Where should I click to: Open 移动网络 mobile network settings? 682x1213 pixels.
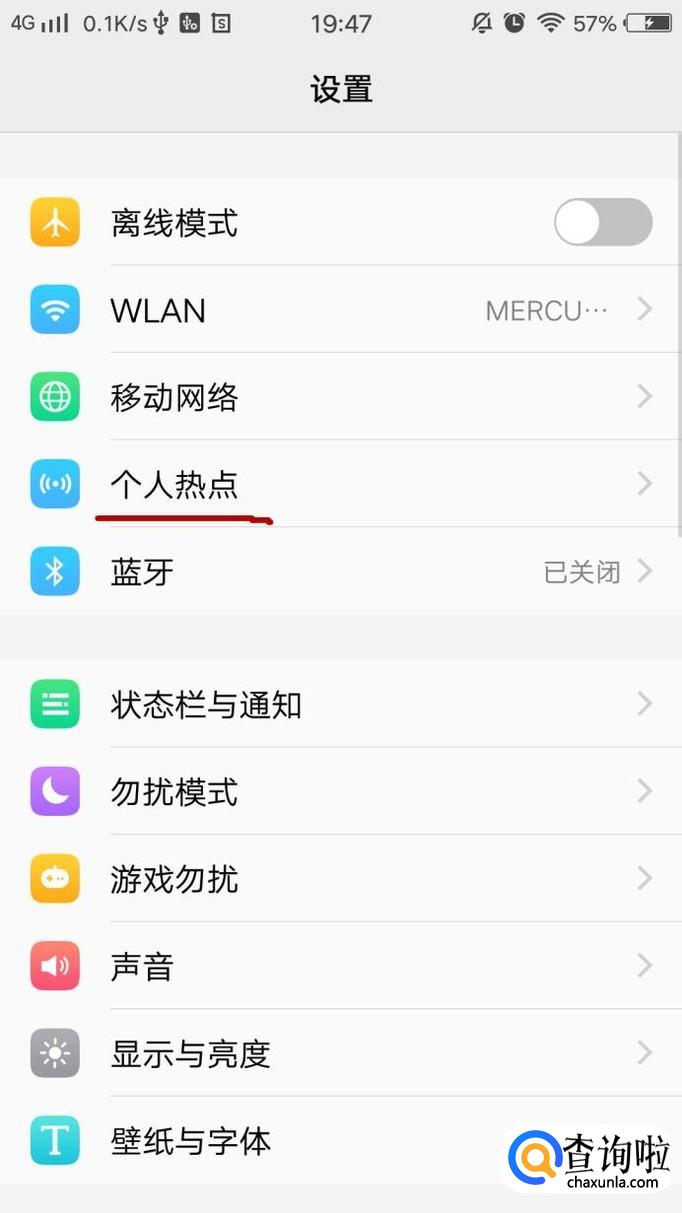point(340,398)
